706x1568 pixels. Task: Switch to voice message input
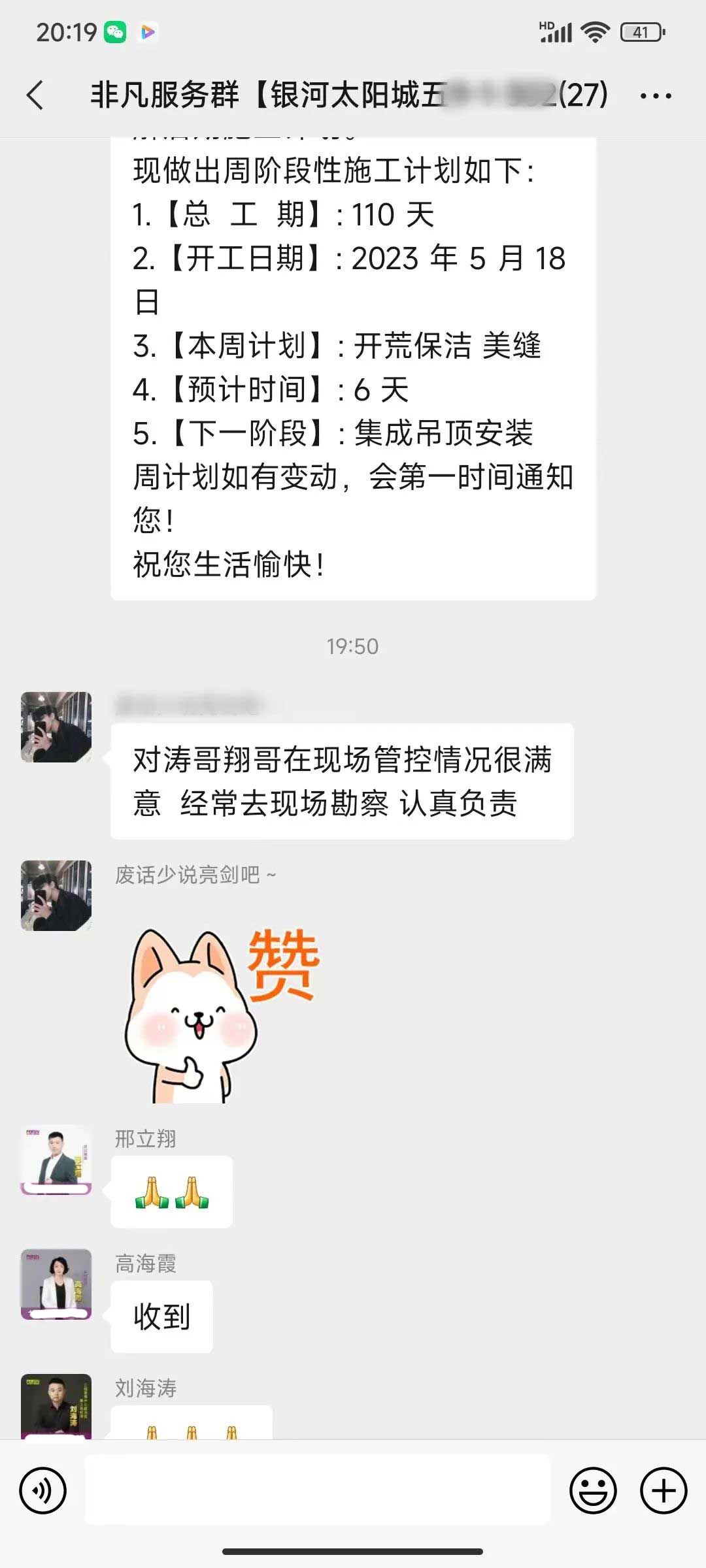click(43, 1490)
